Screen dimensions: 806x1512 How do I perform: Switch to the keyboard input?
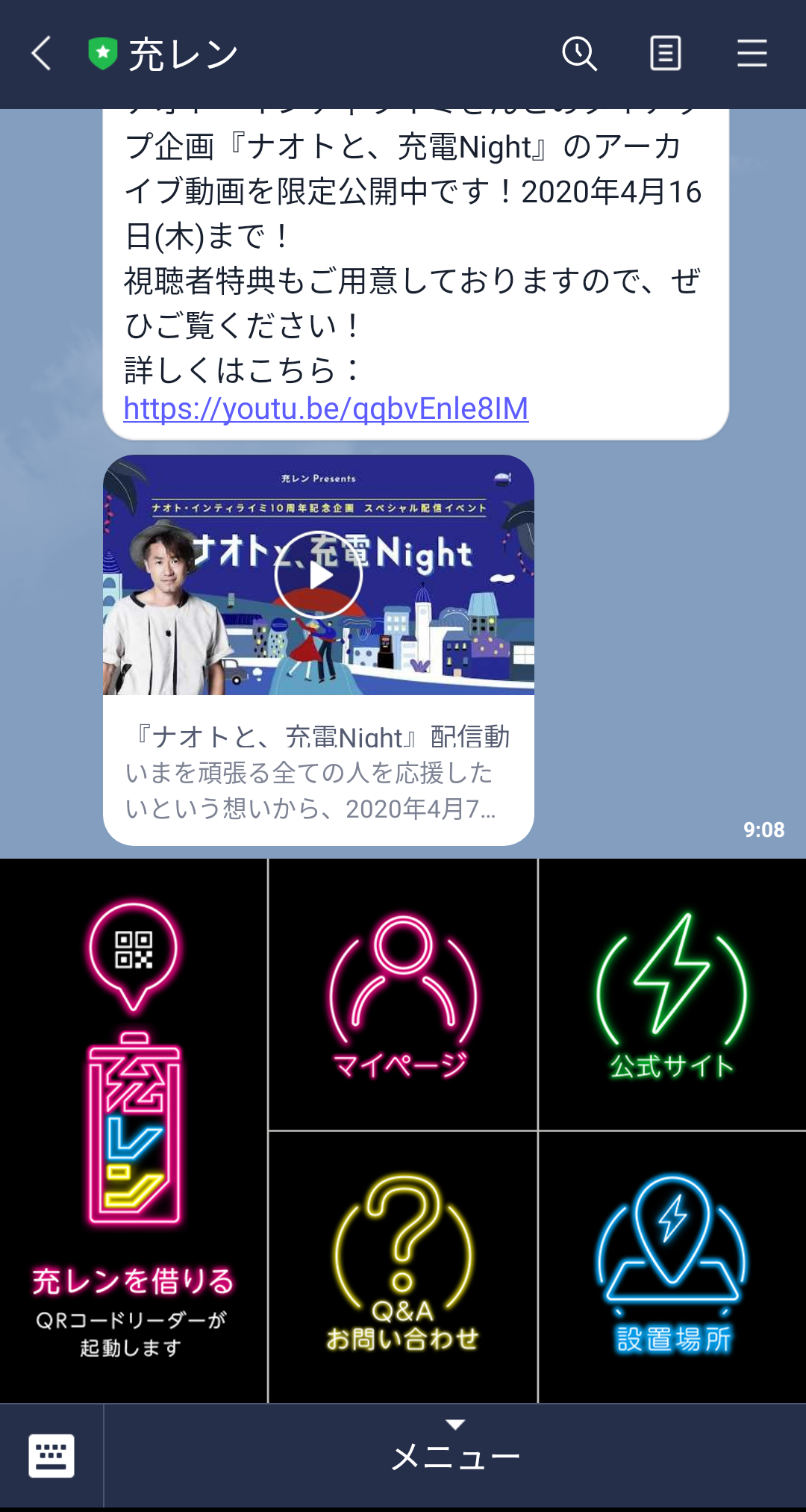coord(51,1455)
